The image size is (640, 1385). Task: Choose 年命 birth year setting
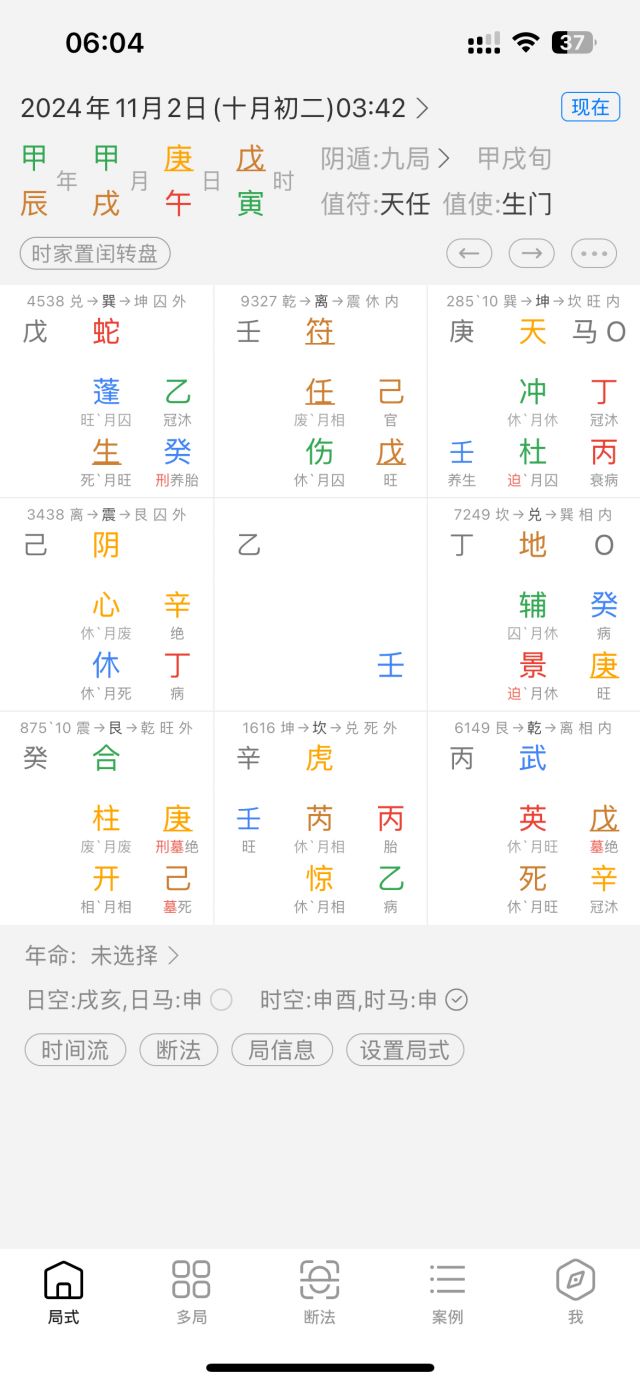pyautogui.click(x=102, y=955)
